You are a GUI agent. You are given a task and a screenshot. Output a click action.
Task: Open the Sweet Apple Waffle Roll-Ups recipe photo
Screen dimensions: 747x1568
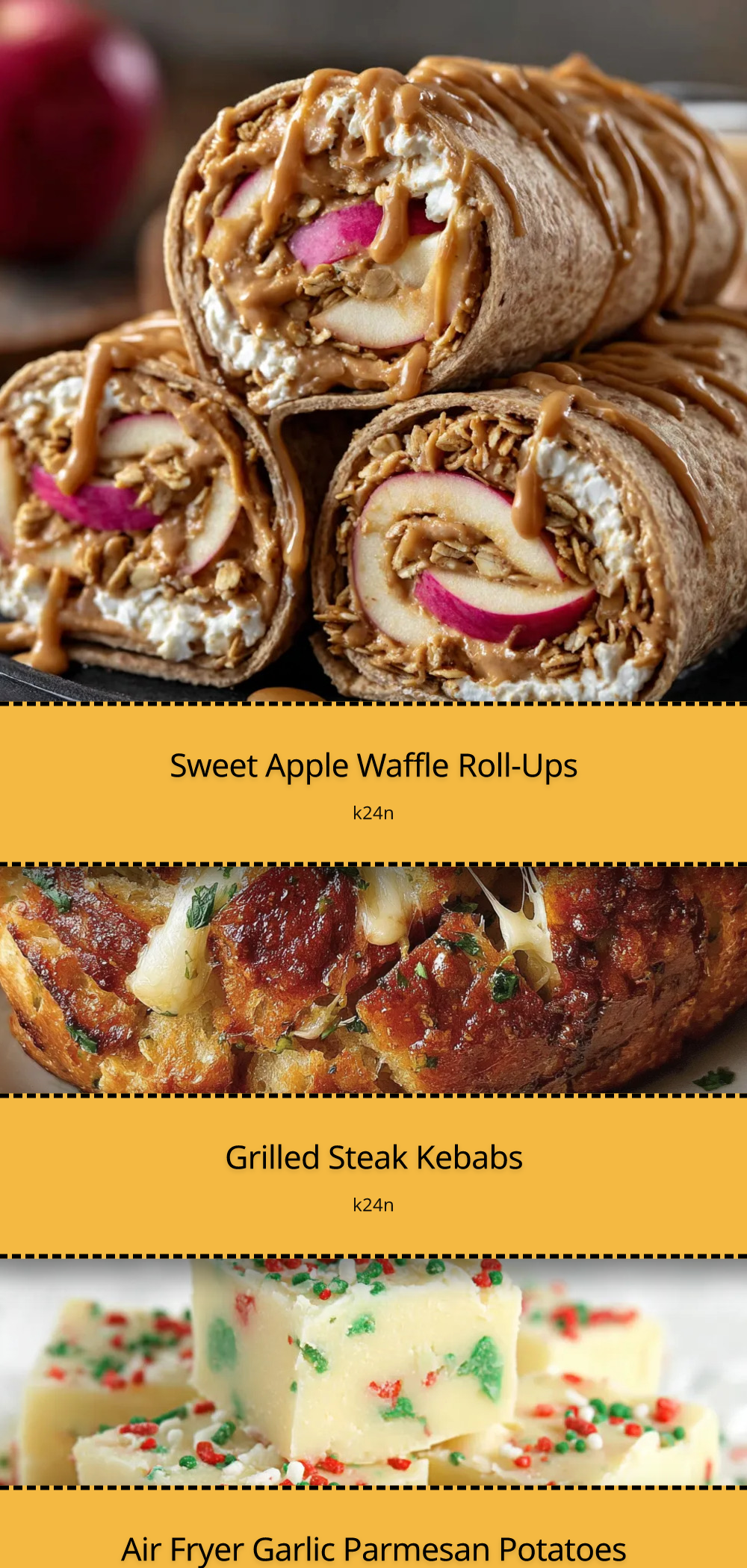(x=373, y=351)
